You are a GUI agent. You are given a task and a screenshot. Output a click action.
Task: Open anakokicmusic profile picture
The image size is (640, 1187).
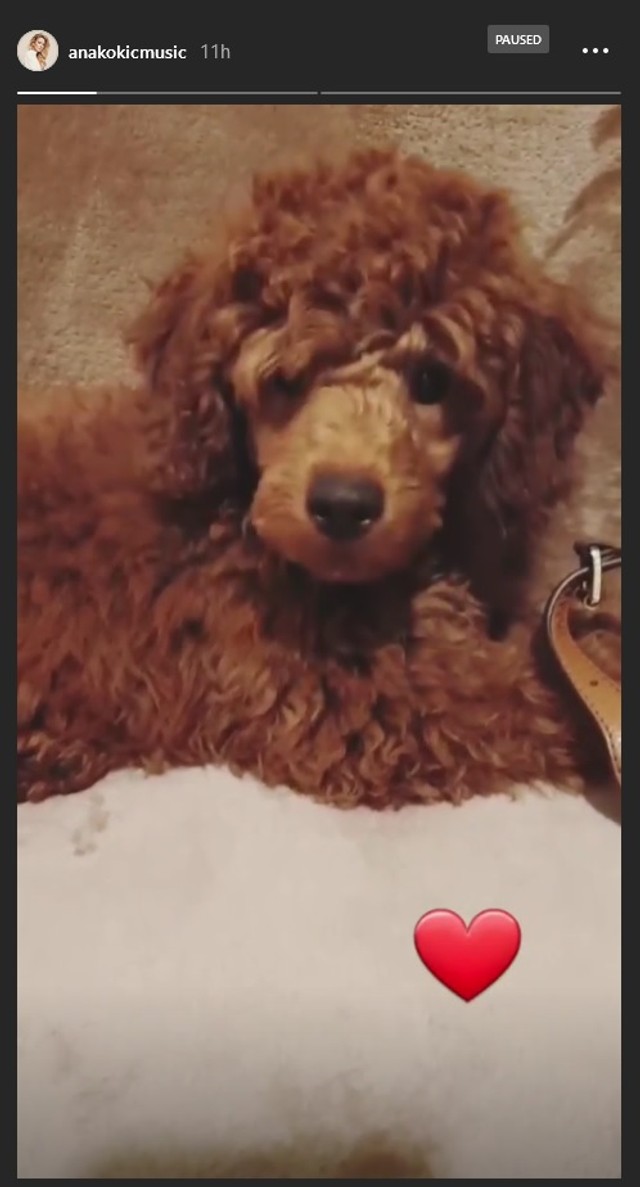point(37,51)
